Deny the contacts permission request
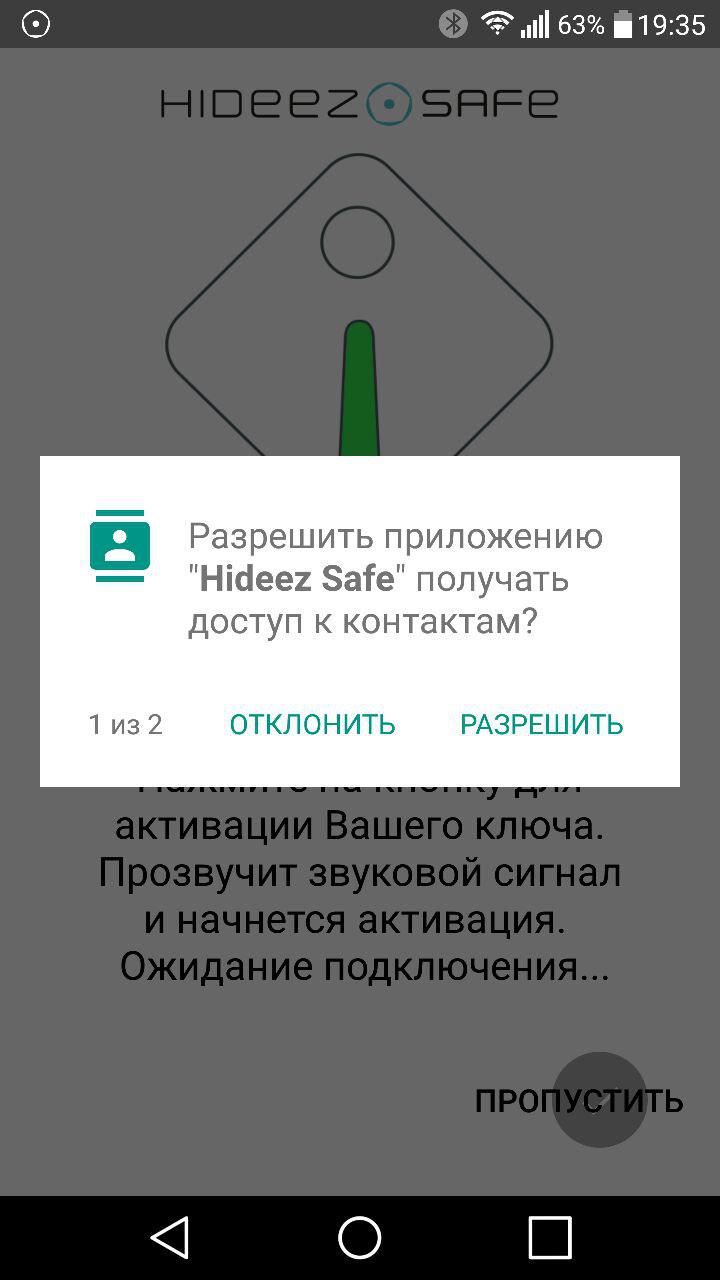This screenshot has height=1280, width=720. [x=312, y=724]
